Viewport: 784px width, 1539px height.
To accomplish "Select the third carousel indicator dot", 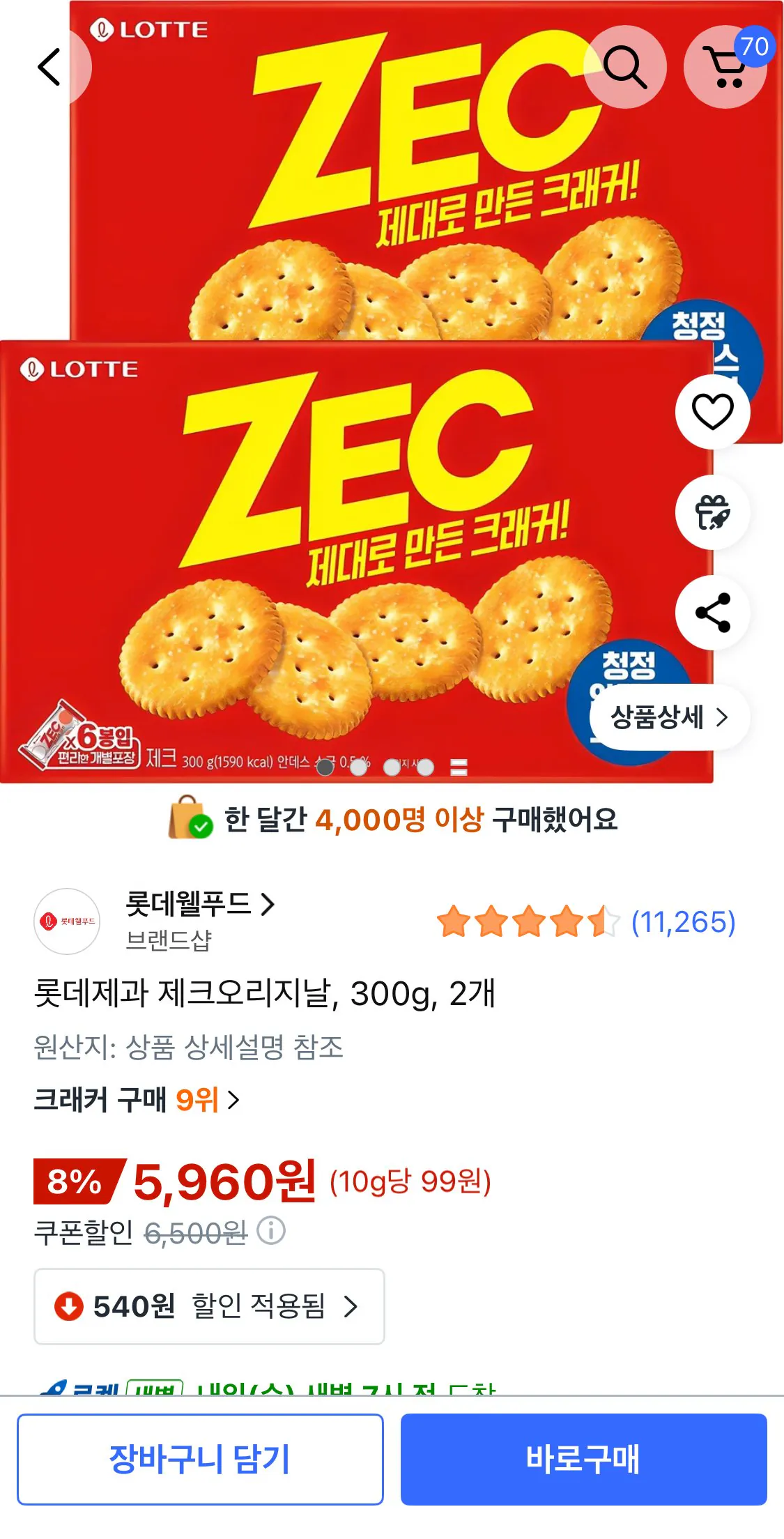I will coord(392,767).
